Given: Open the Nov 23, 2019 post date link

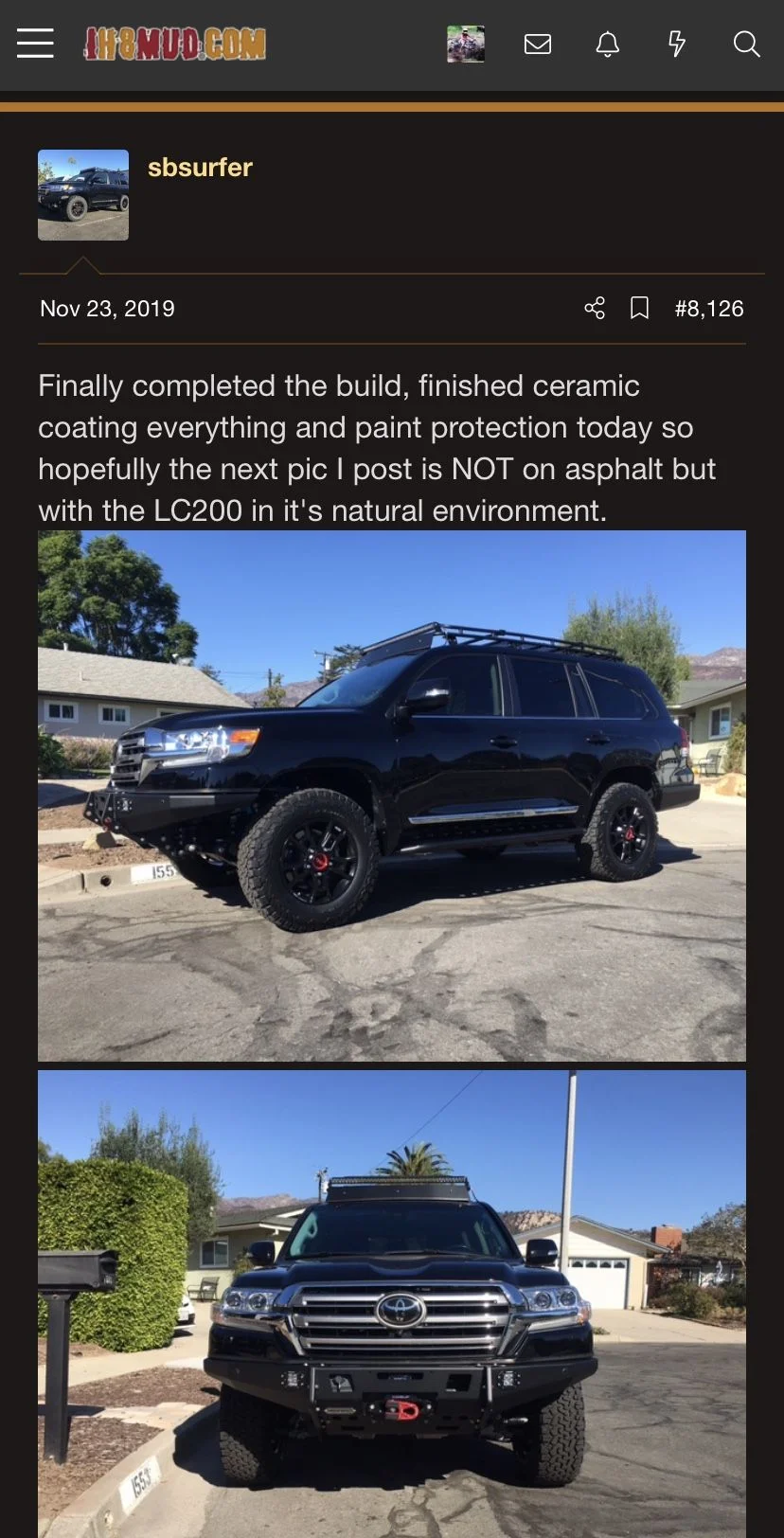Looking at the screenshot, I should [107, 308].
